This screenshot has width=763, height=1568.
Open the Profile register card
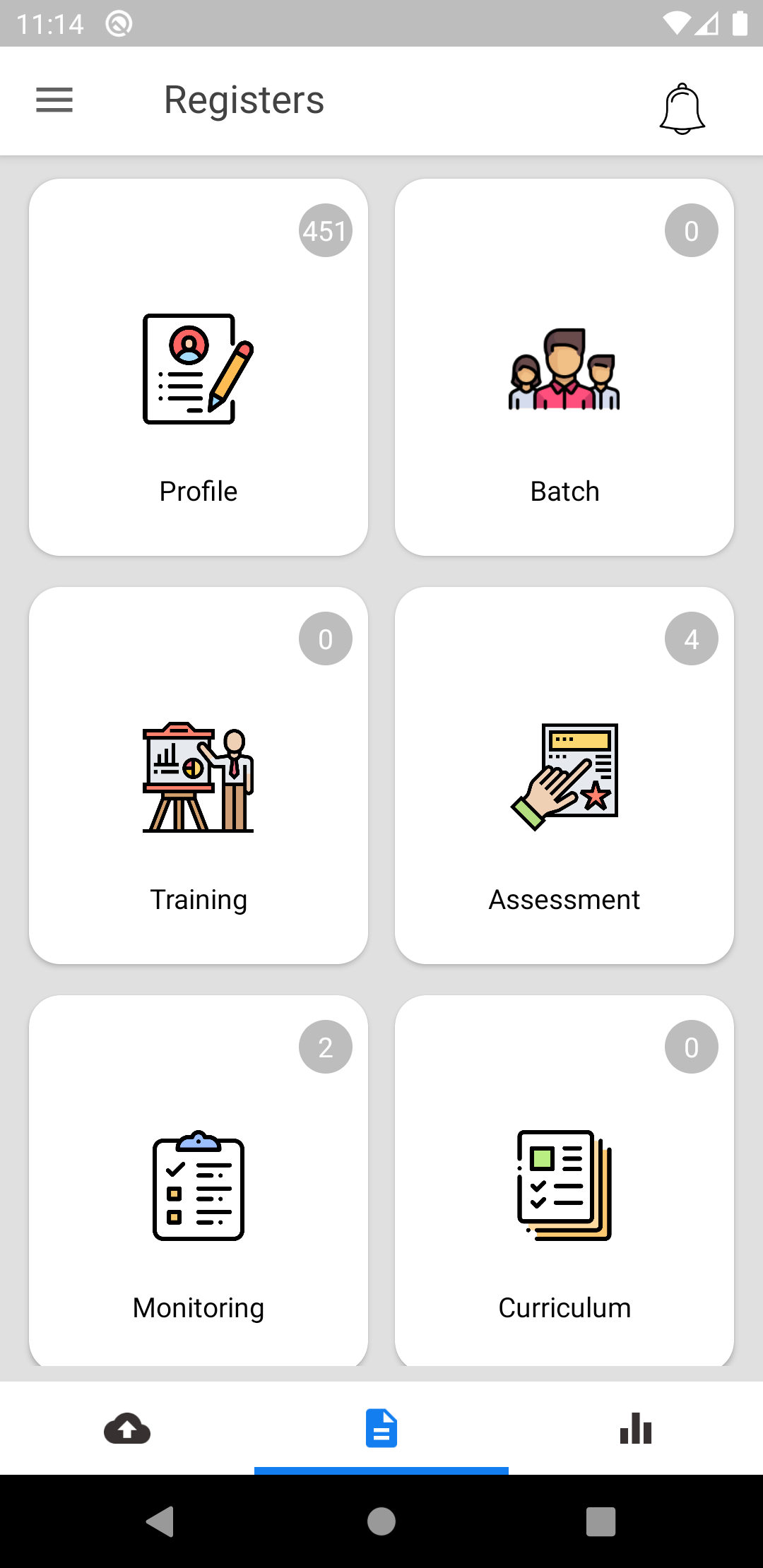[199, 367]
